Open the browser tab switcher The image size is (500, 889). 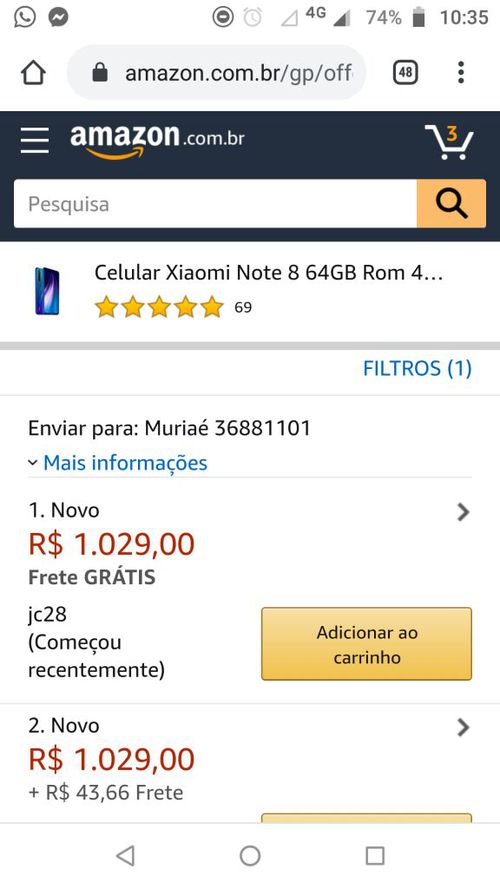coord(405,73)
